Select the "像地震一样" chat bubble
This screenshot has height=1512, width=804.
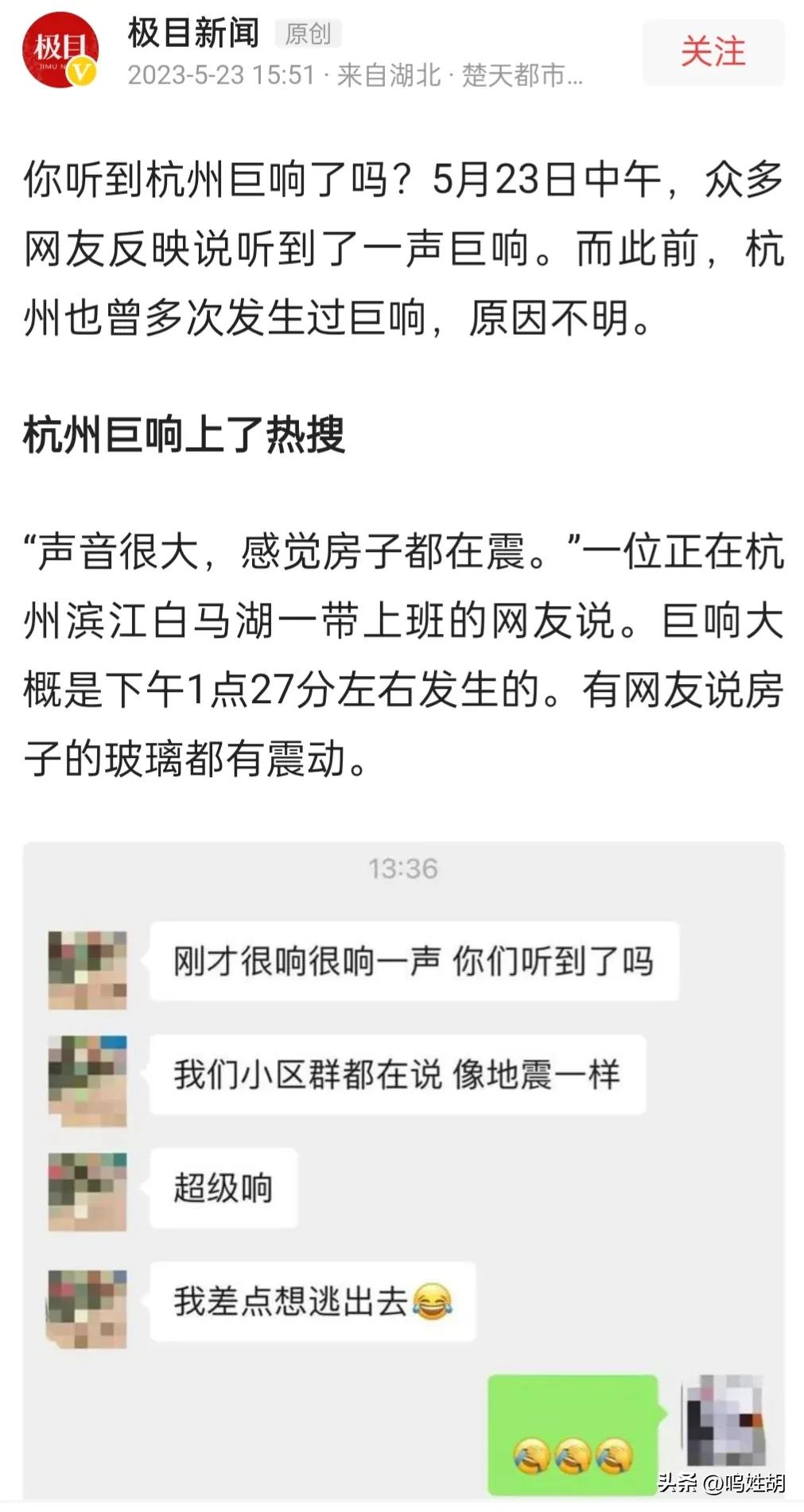398,1074
